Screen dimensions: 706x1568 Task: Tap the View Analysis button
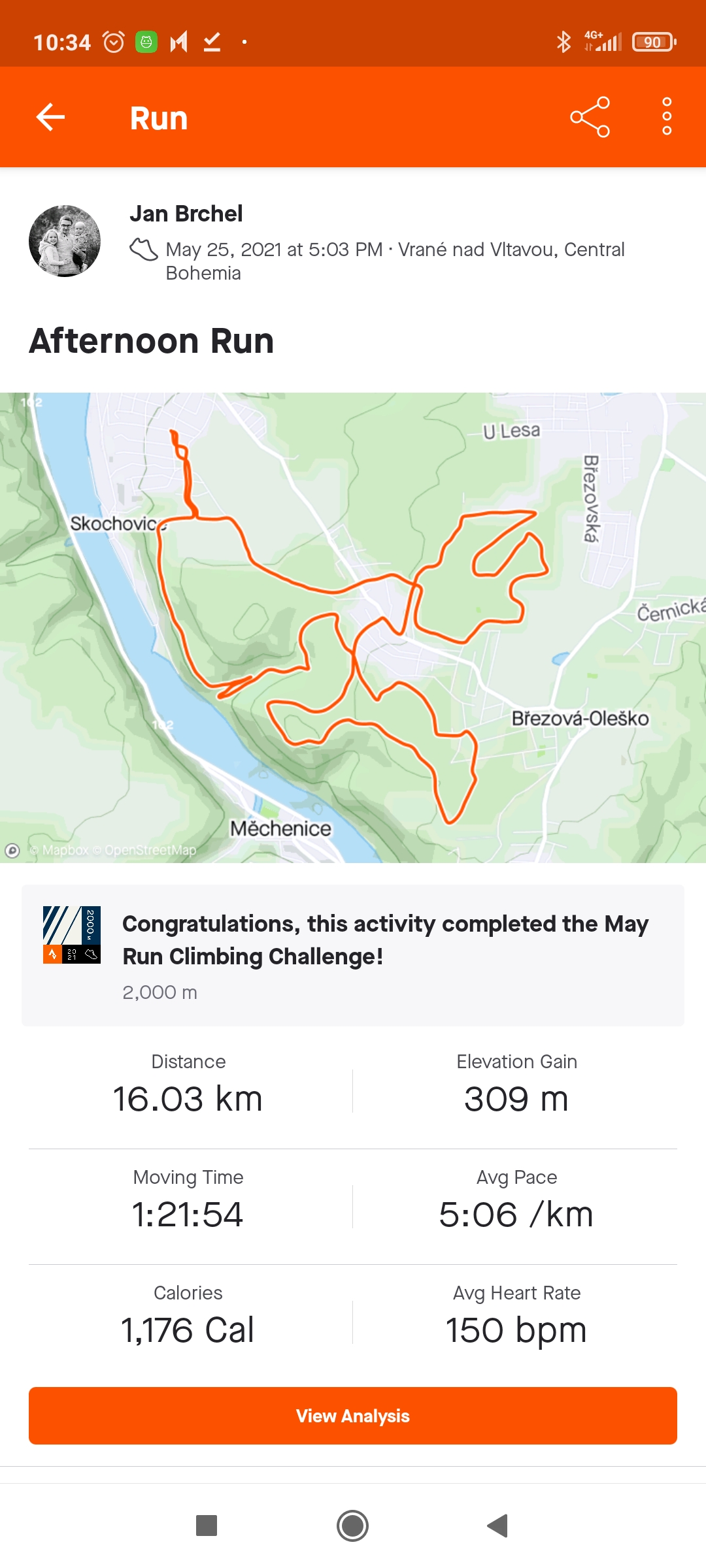[x=353, y=1416]
